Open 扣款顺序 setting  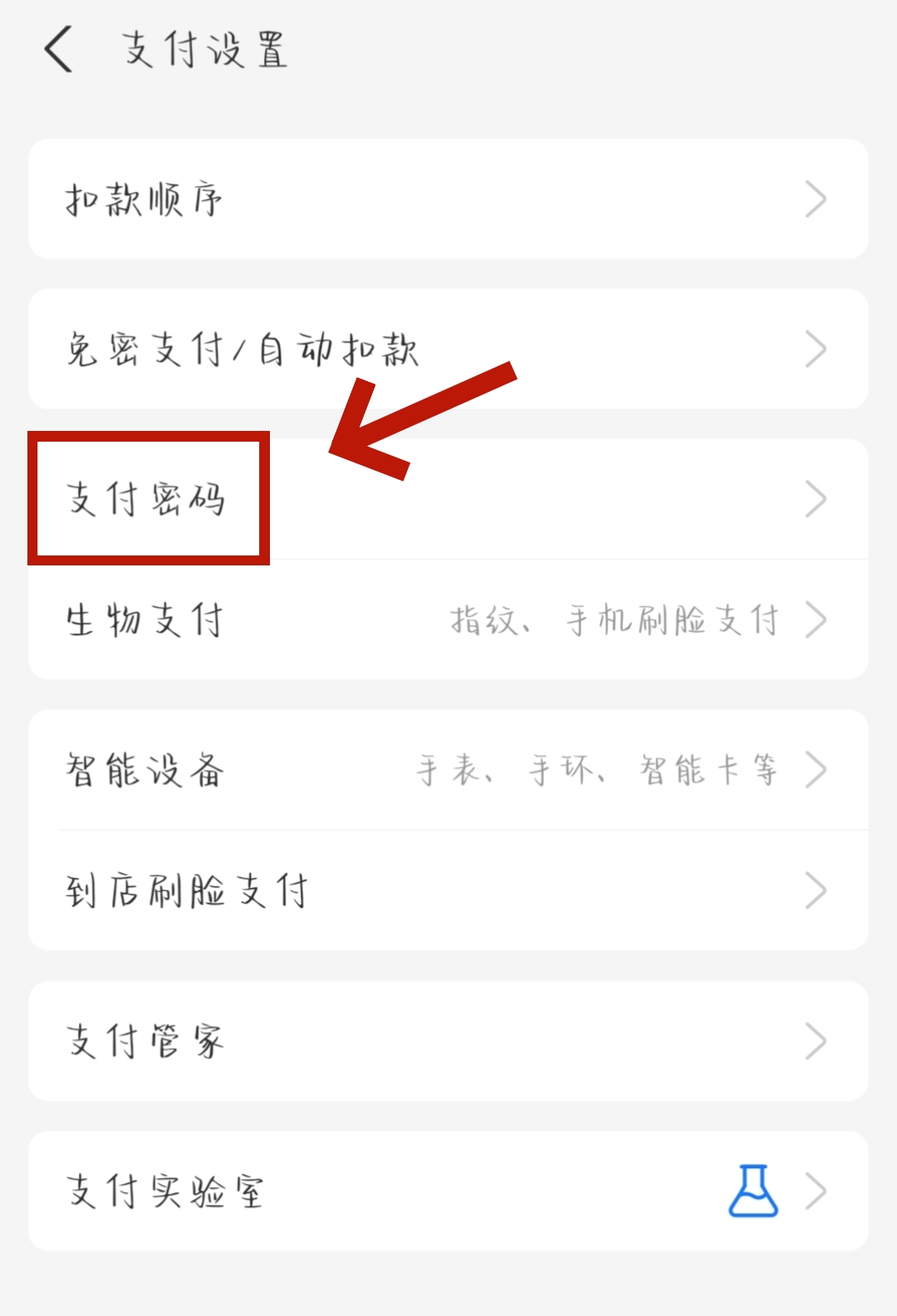448,199
